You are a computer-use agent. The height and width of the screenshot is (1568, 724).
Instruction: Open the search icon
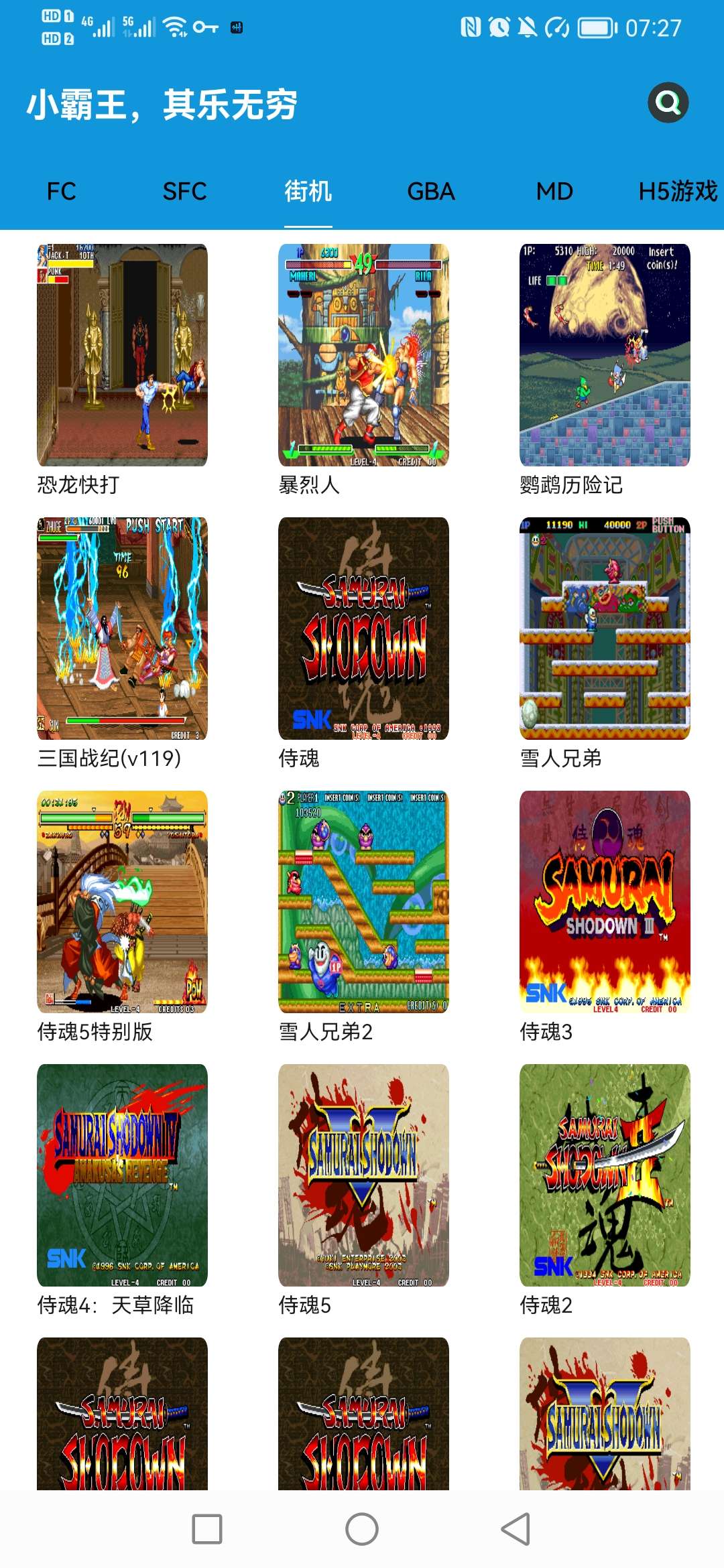coord(668,103)
